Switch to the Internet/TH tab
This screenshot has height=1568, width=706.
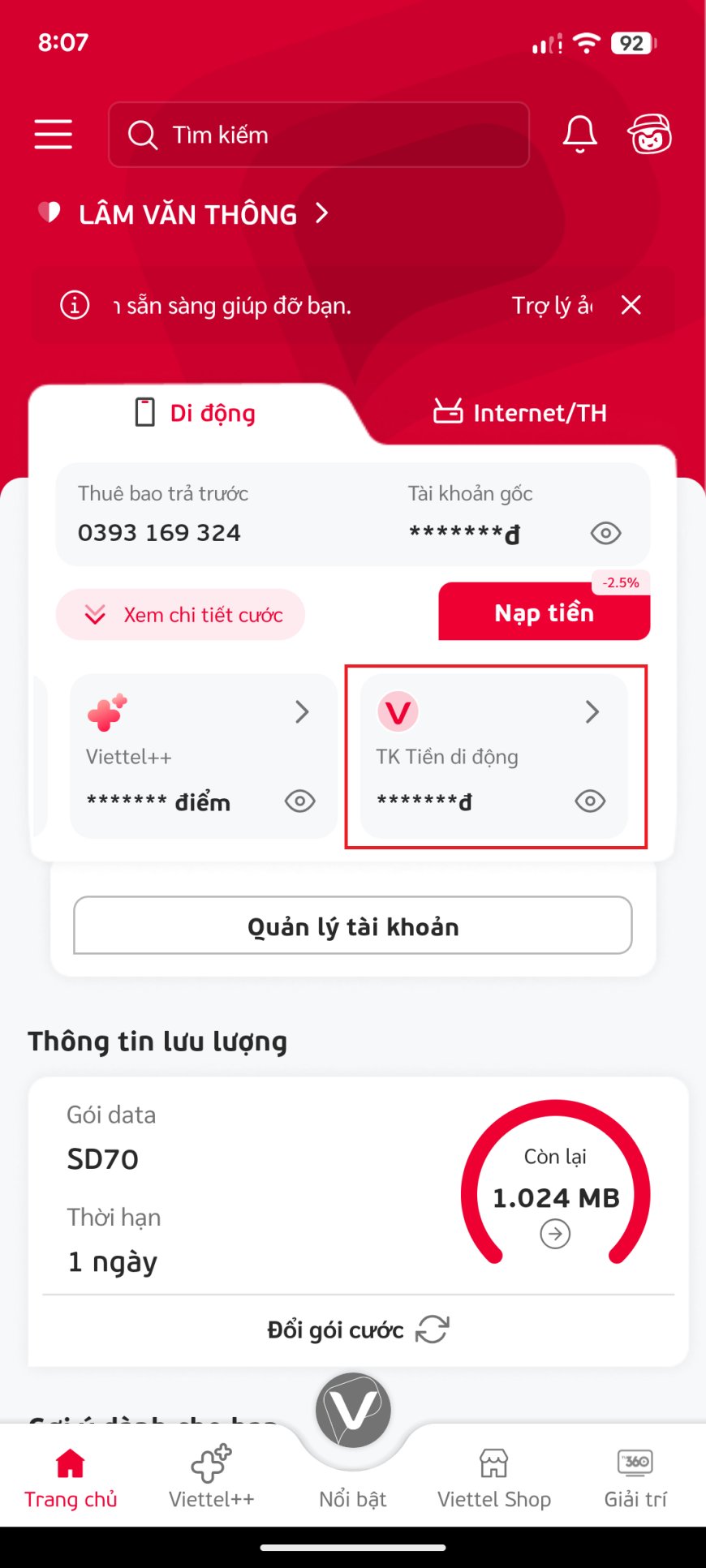(x=519, y=413)
